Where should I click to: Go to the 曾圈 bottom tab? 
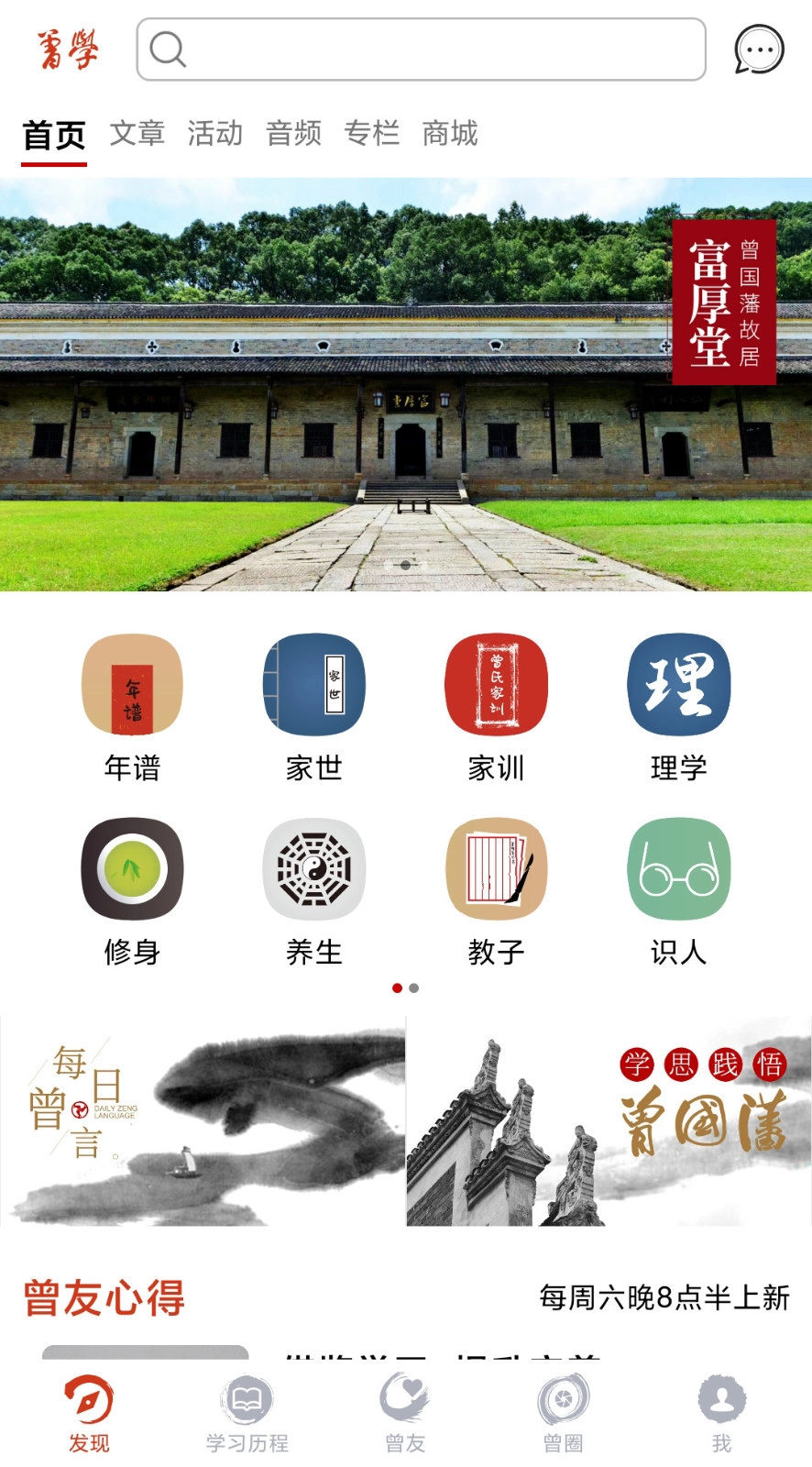(563, 1413)
